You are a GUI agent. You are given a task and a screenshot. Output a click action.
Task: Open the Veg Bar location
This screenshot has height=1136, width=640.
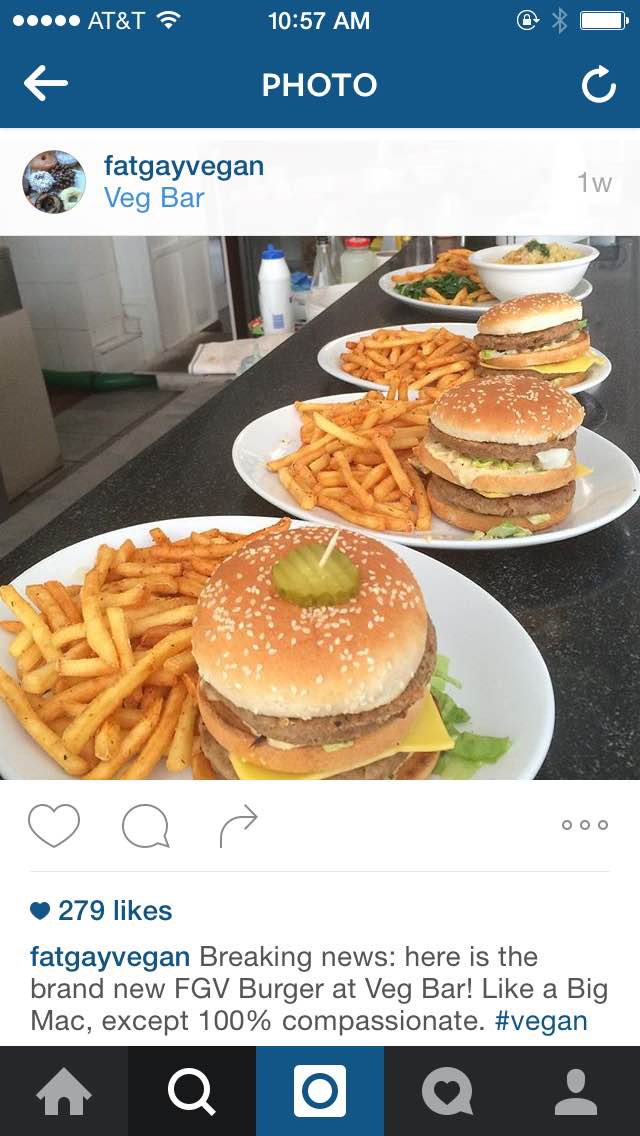click(154, 198)
